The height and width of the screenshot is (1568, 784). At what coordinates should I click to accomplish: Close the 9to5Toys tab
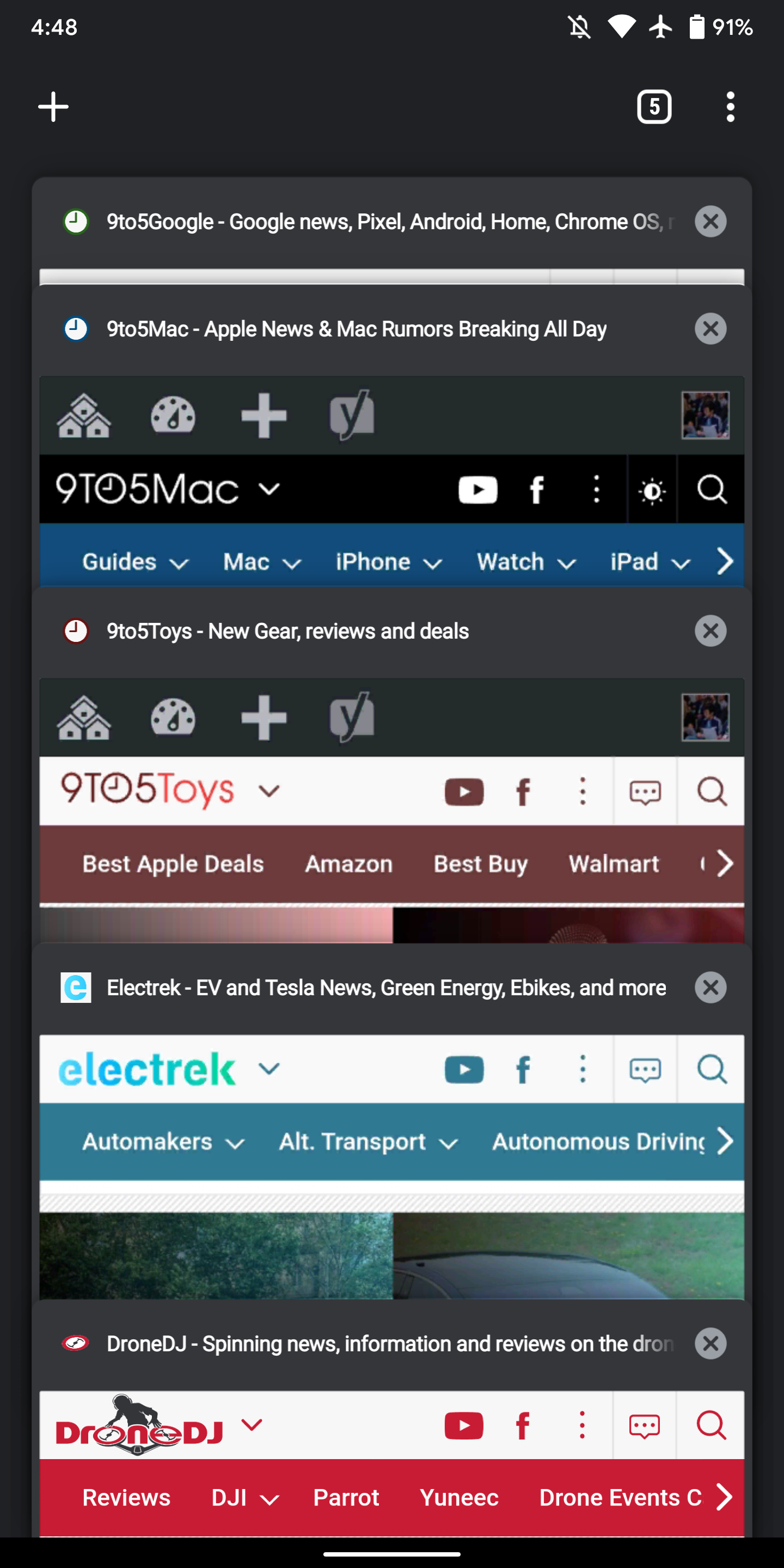[x=710, y=630]
